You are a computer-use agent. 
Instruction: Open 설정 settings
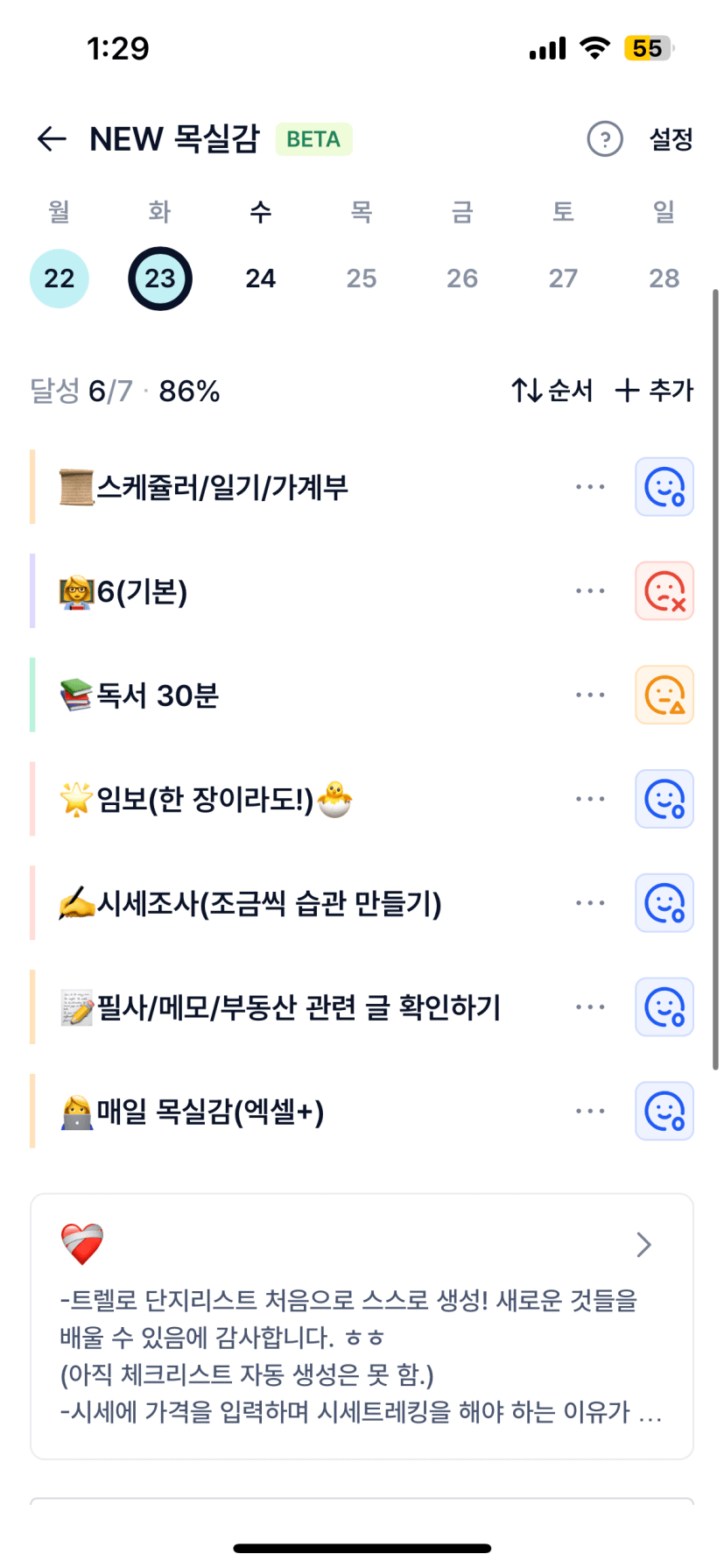click(671, 138)
